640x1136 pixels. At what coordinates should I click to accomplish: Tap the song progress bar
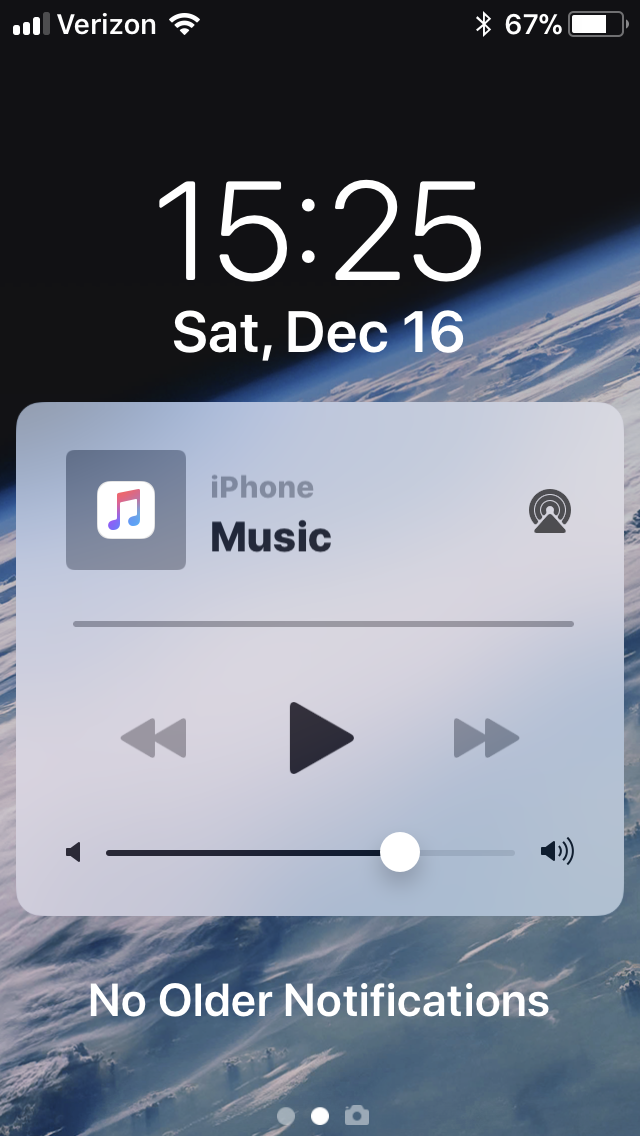tap(323, 624)
